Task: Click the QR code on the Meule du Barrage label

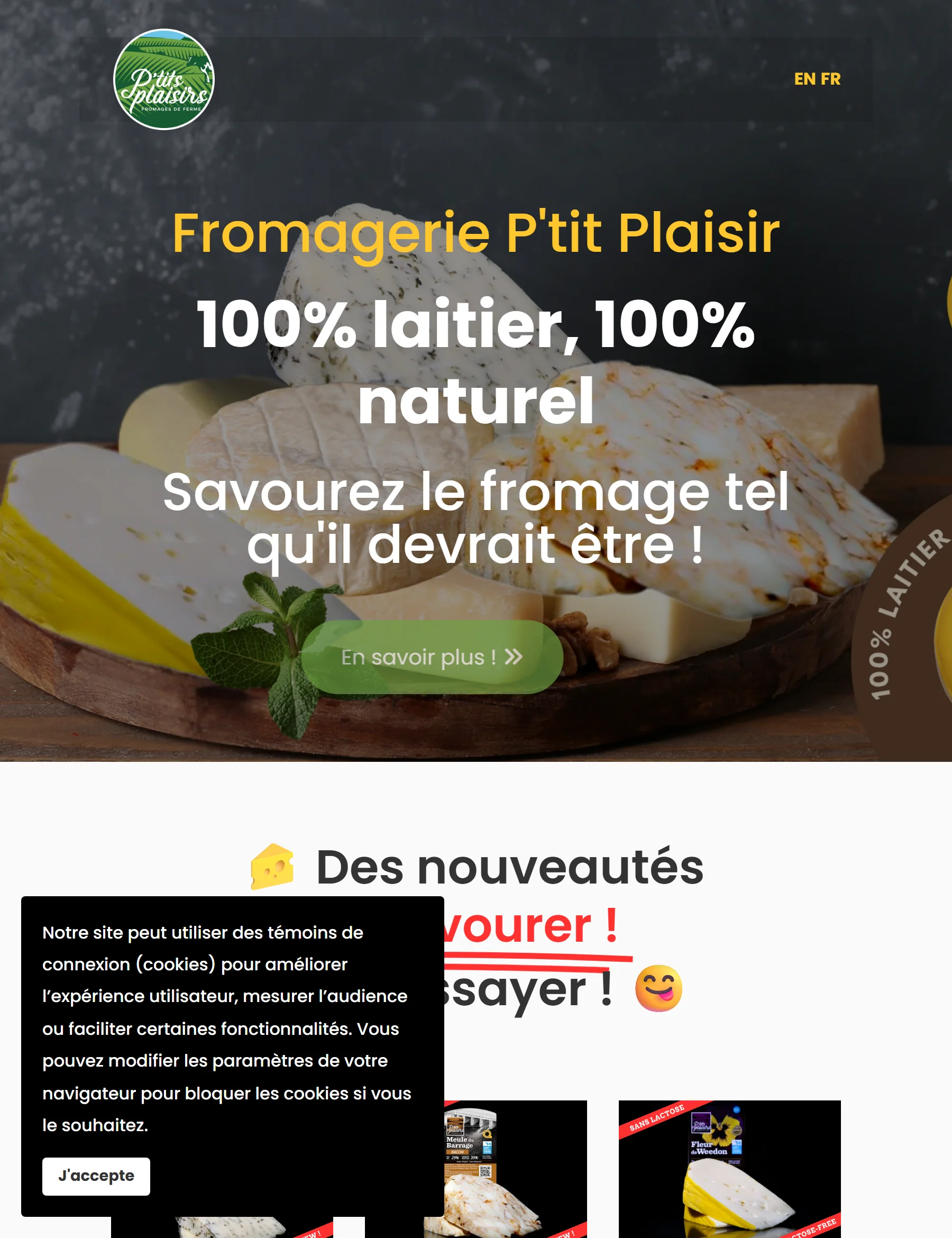Action: coord(485,1172)
